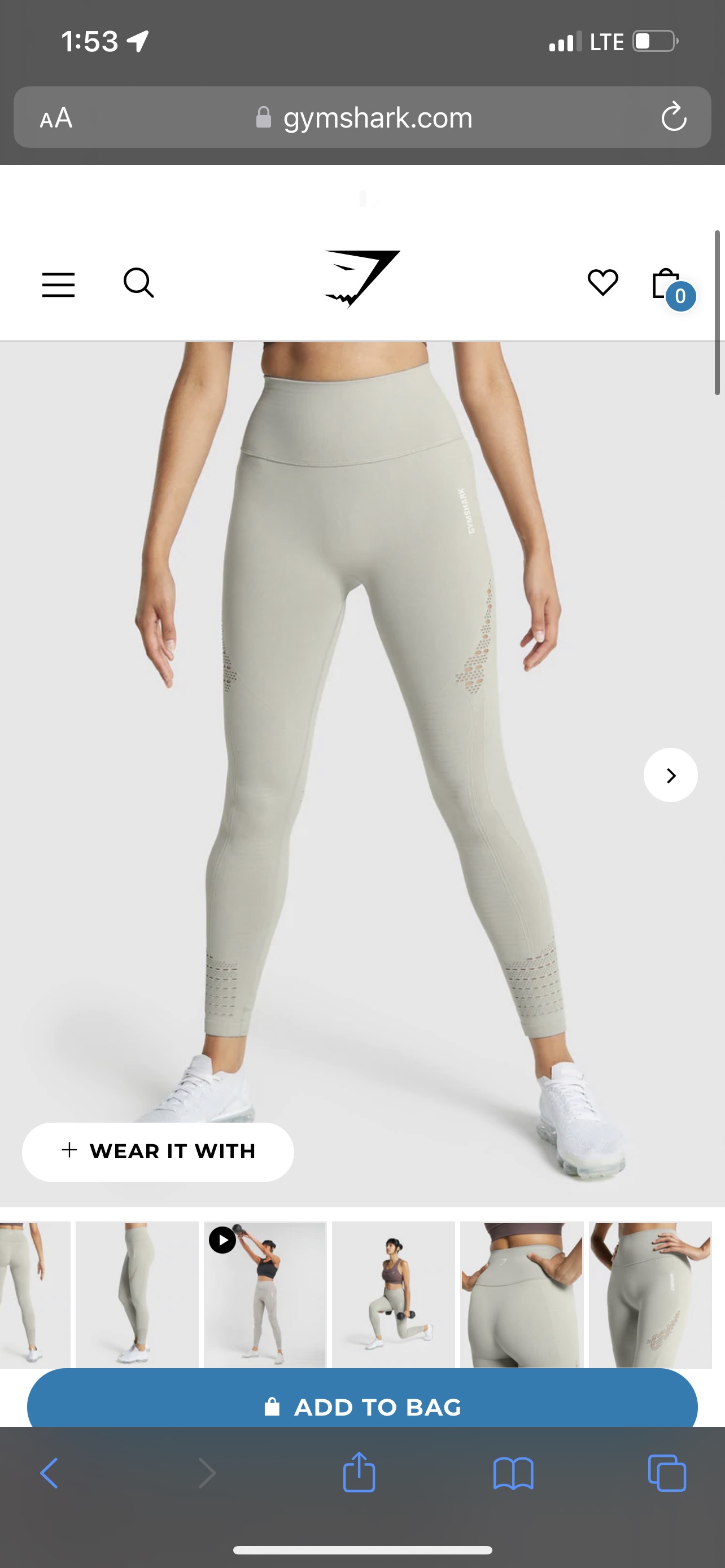Add the leggings to bag

coord(362,1407)
